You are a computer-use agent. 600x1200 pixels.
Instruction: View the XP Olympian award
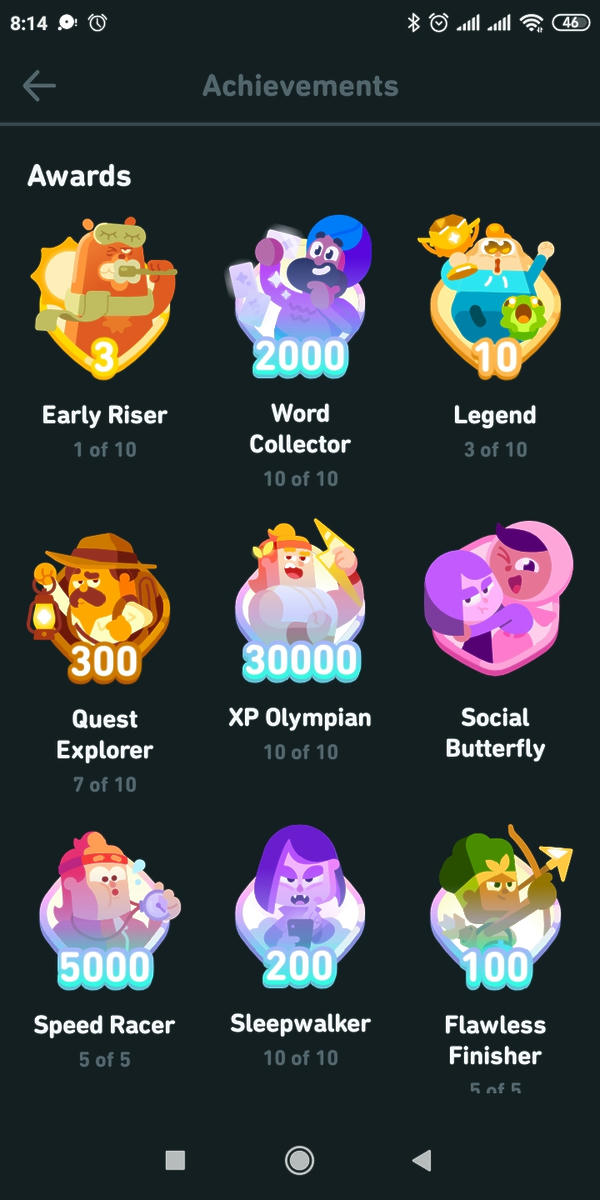pyautogui.click(x=300, y=605)
